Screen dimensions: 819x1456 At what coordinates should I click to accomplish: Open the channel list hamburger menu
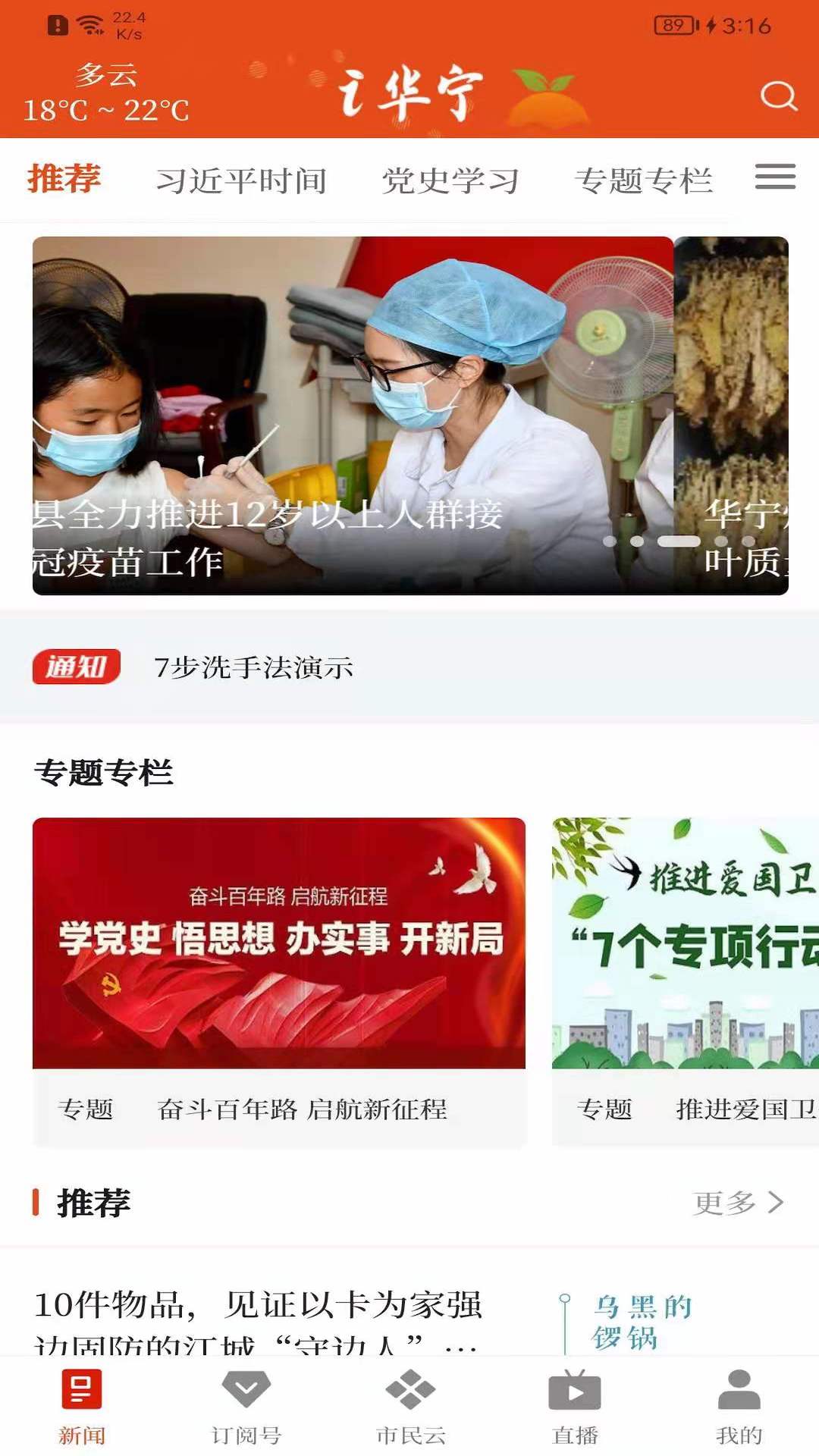click(x=775, y=177)
